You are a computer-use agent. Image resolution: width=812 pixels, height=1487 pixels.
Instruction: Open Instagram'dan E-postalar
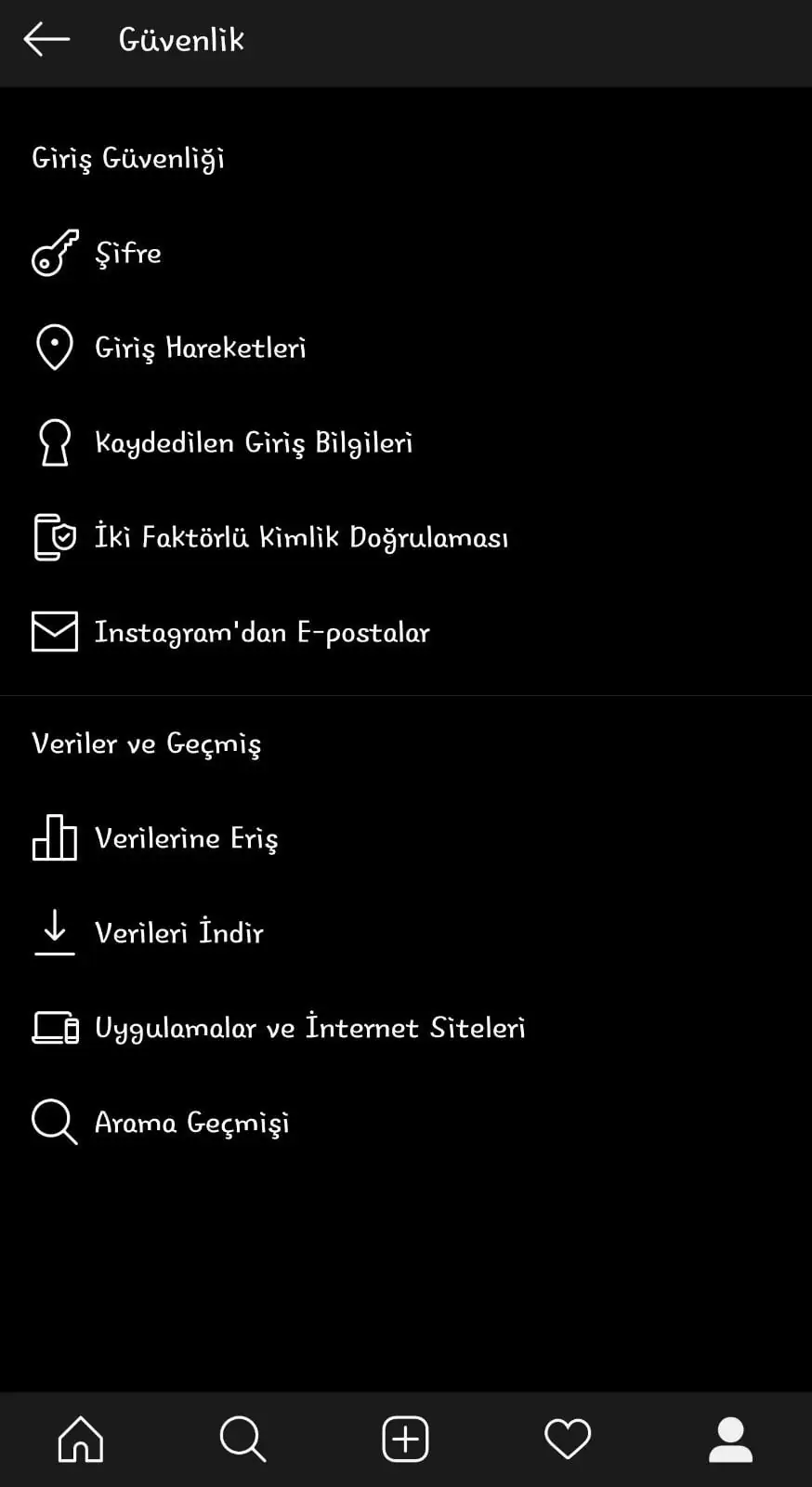262,632
